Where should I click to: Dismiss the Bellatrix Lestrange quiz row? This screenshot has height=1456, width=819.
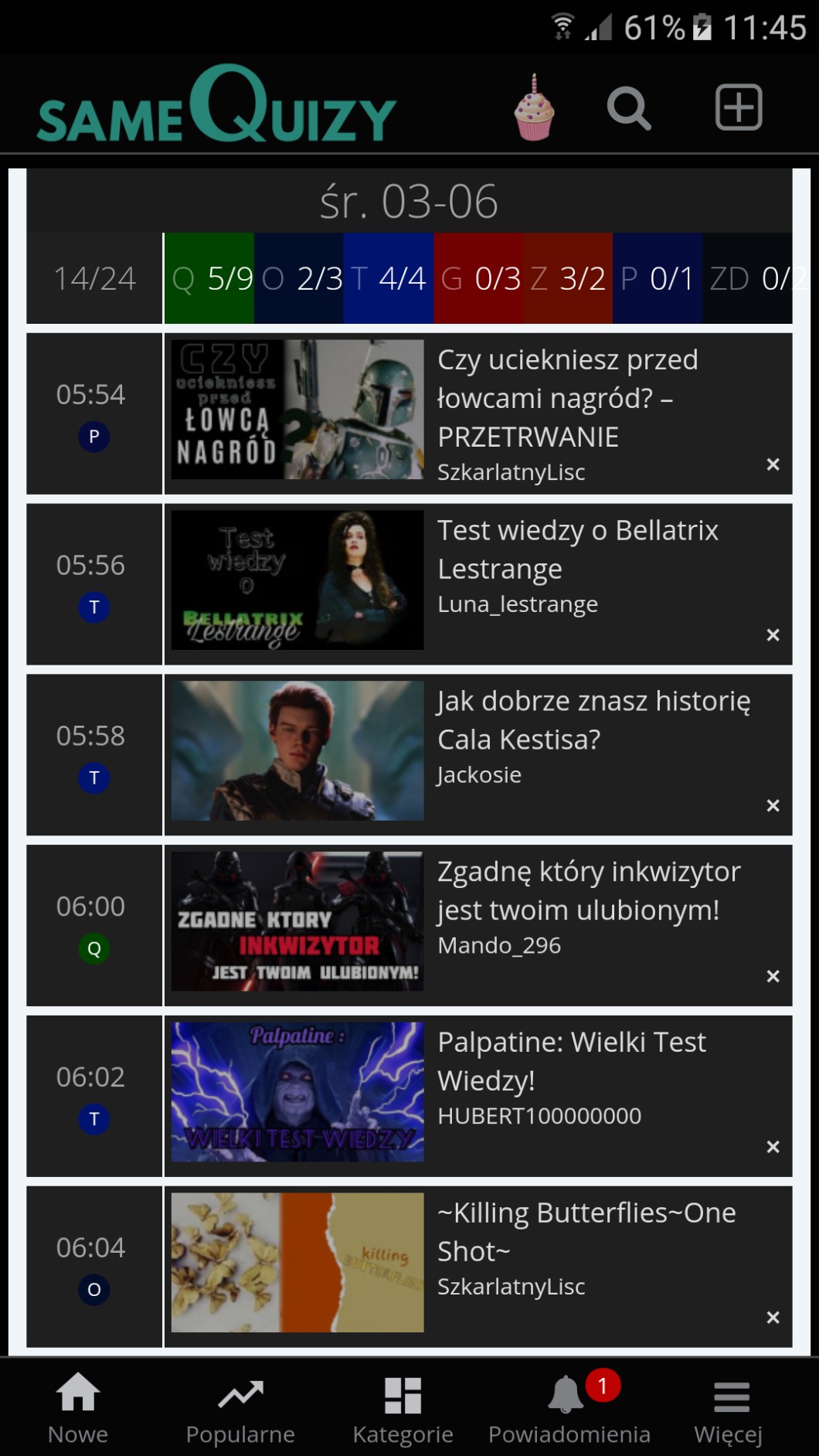point(773,635)
